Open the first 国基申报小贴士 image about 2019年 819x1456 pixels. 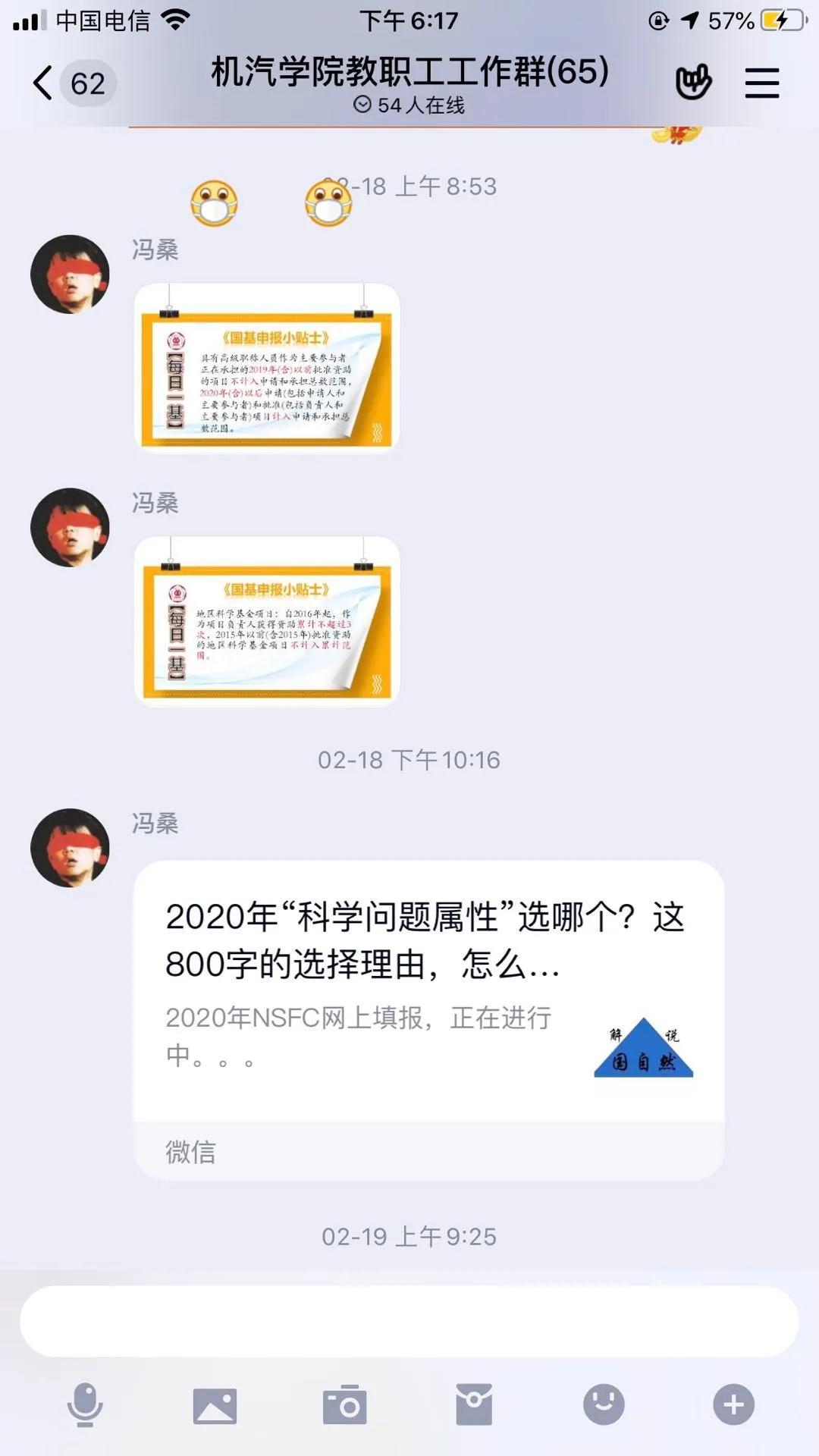point(267,369)
